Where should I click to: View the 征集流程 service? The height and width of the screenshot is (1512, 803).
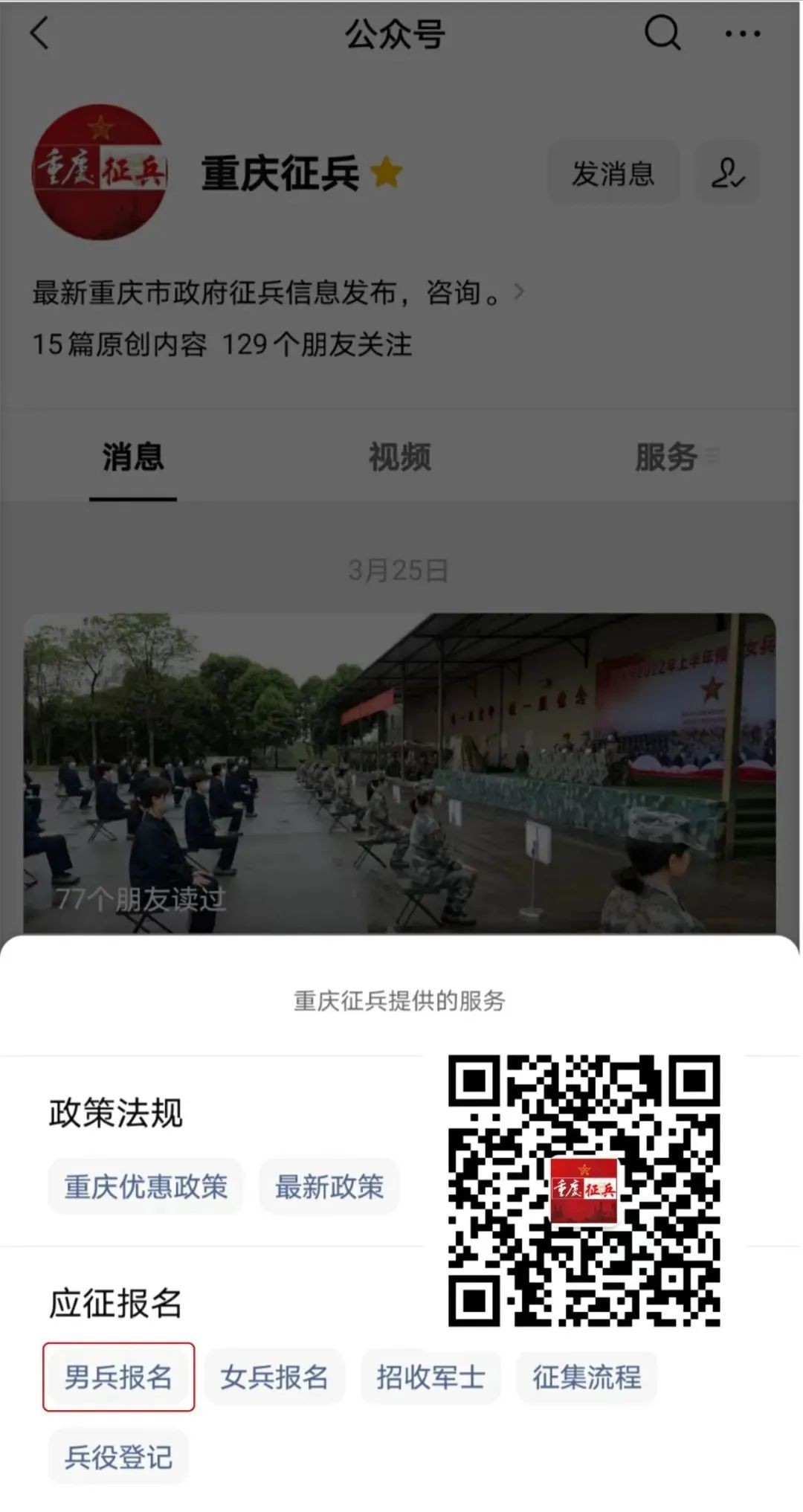point(587,1377)
